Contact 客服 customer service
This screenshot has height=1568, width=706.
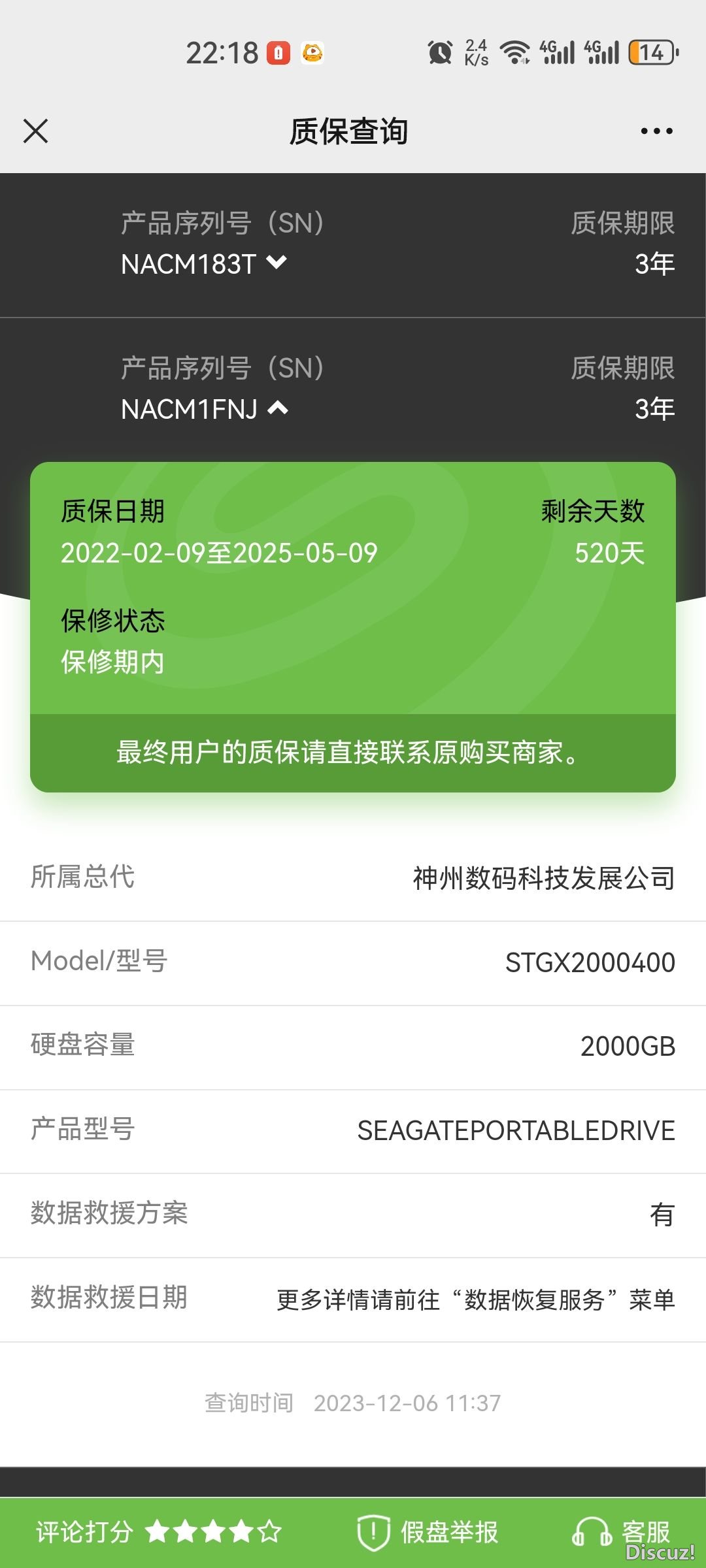click(621, 1532)
